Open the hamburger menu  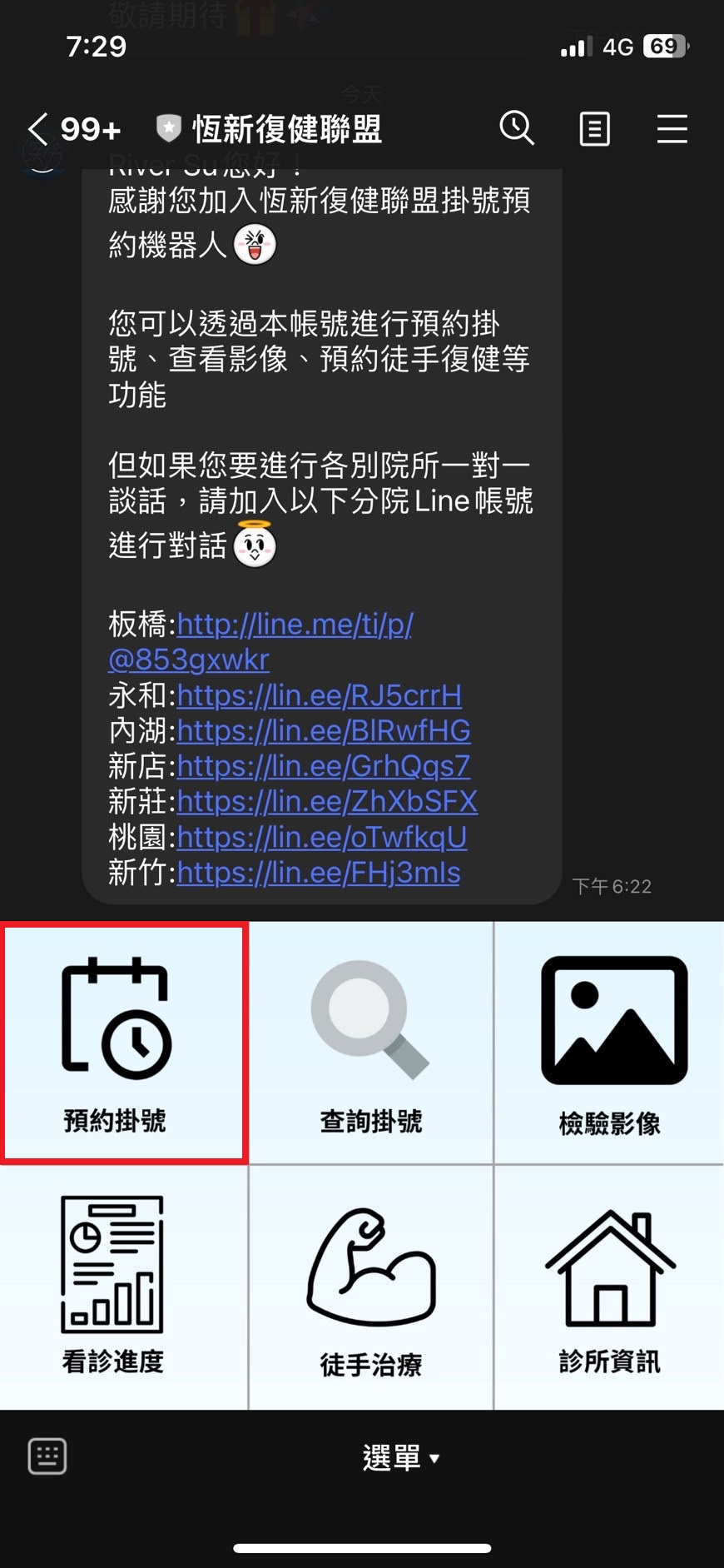coord(672,129)
